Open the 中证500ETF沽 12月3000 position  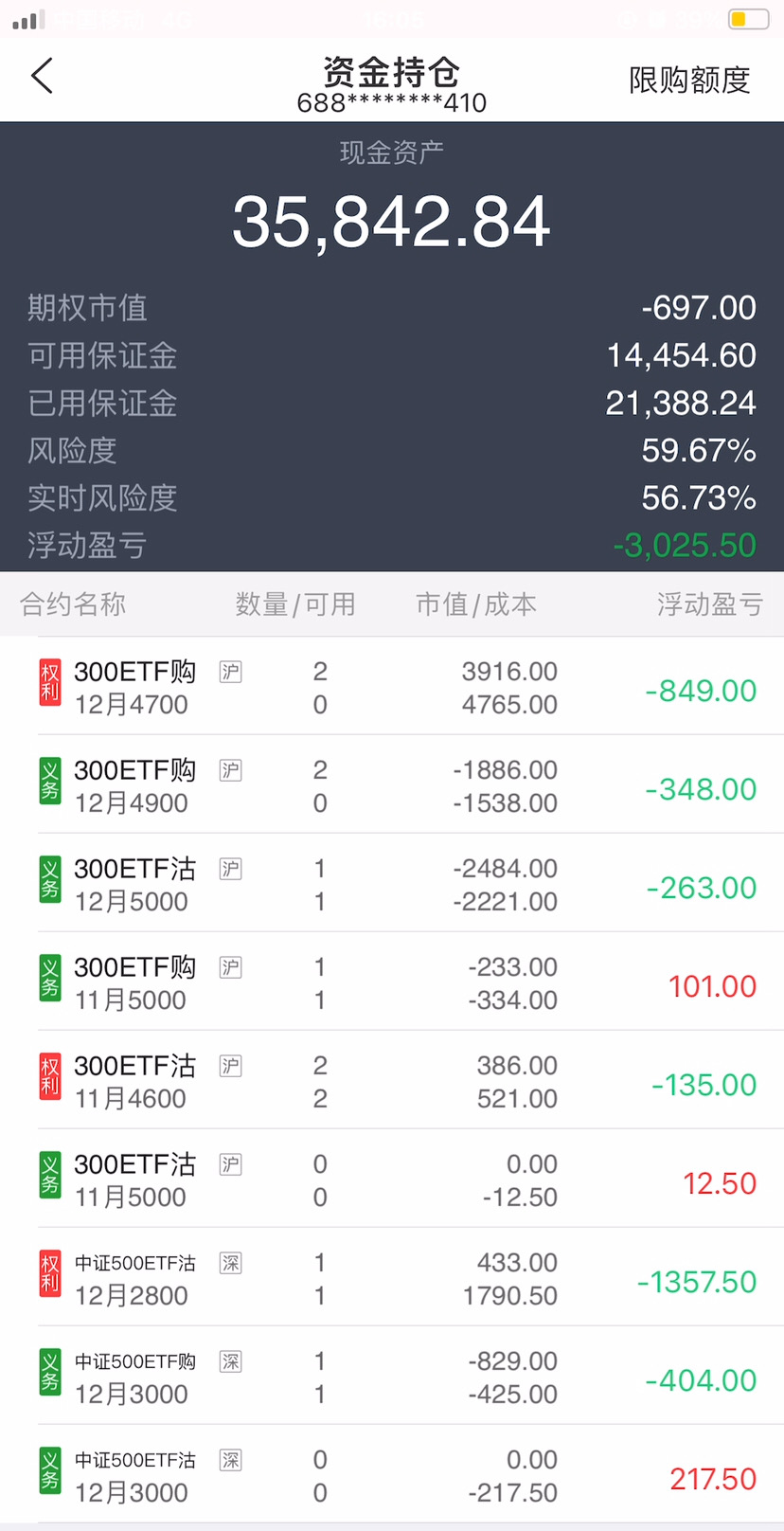coord(392,1476)
